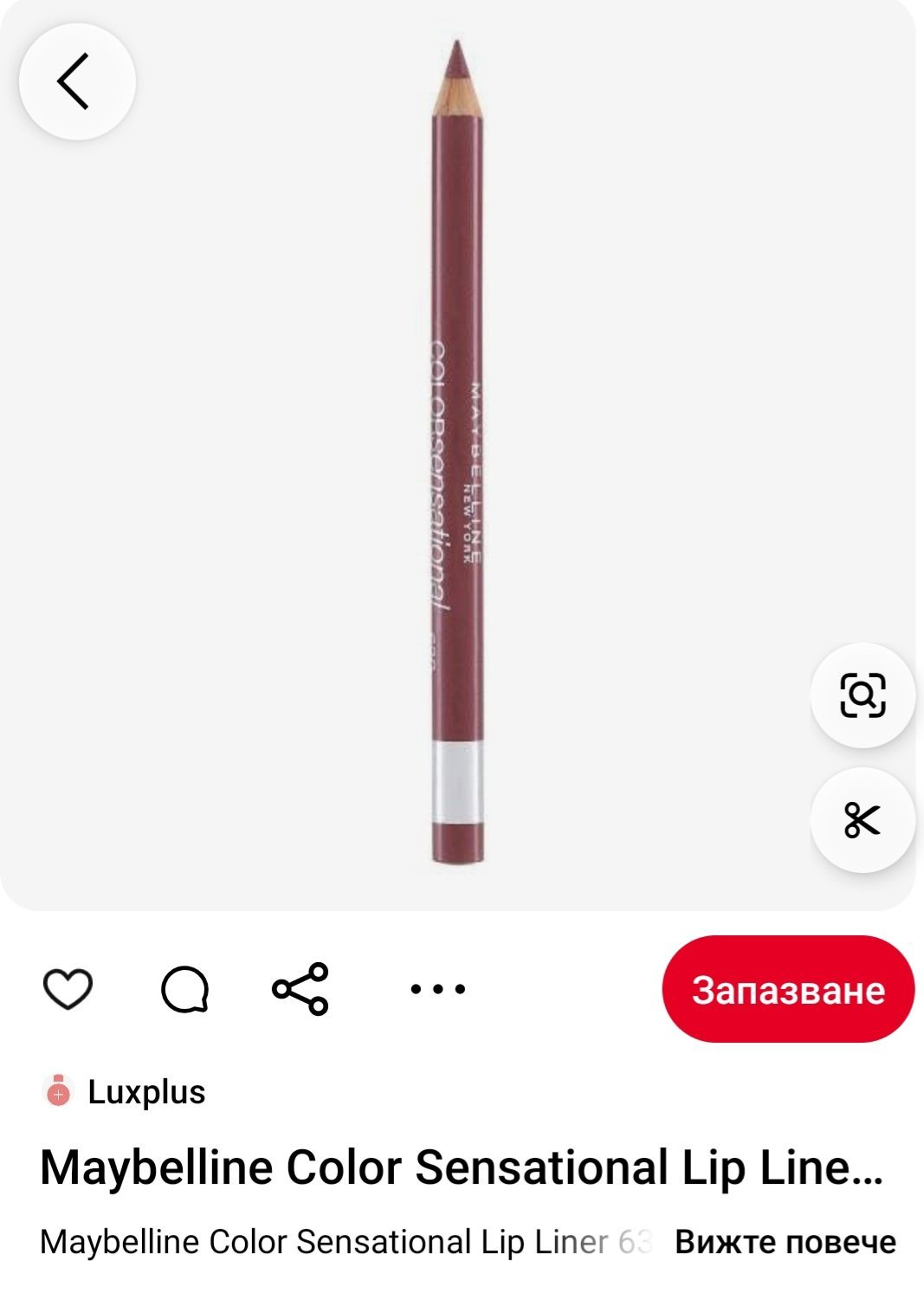
Task: Open the lip liner pin image
Action: coord(456,450)
